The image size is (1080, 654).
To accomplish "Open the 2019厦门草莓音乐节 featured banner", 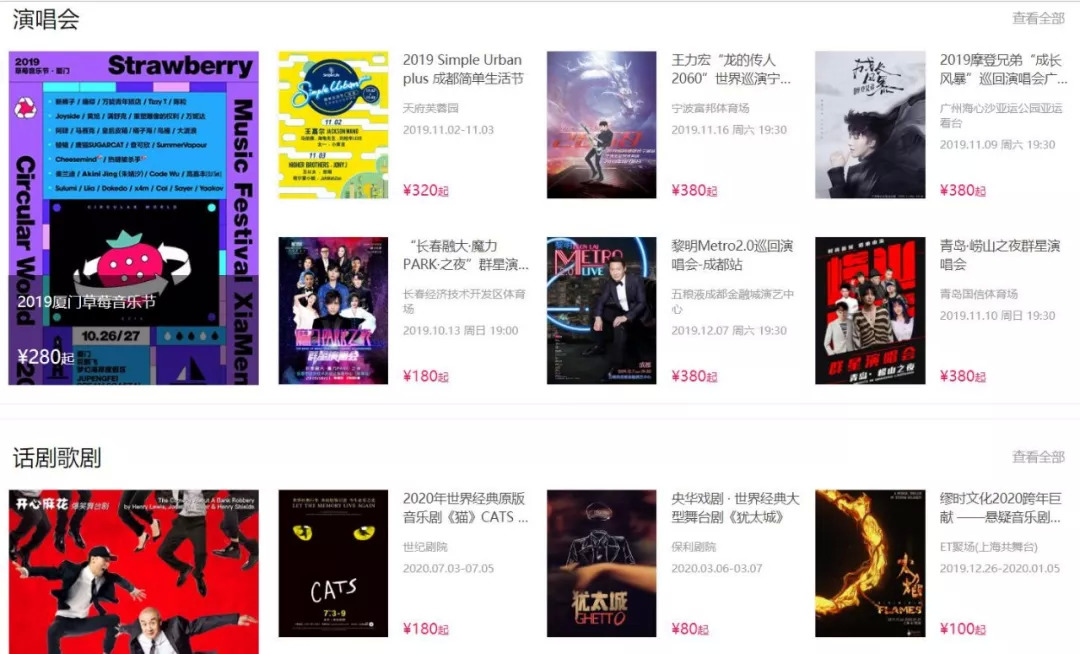I will (x=134, y=218).
